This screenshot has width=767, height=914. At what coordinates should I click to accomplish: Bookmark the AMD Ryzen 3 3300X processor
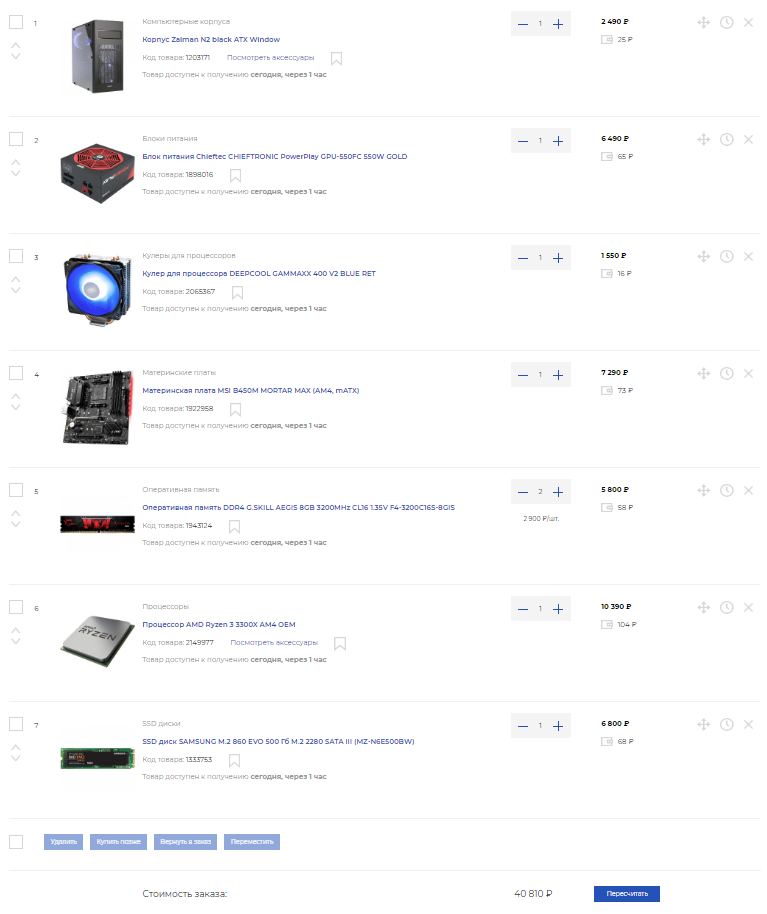[340, 643]
